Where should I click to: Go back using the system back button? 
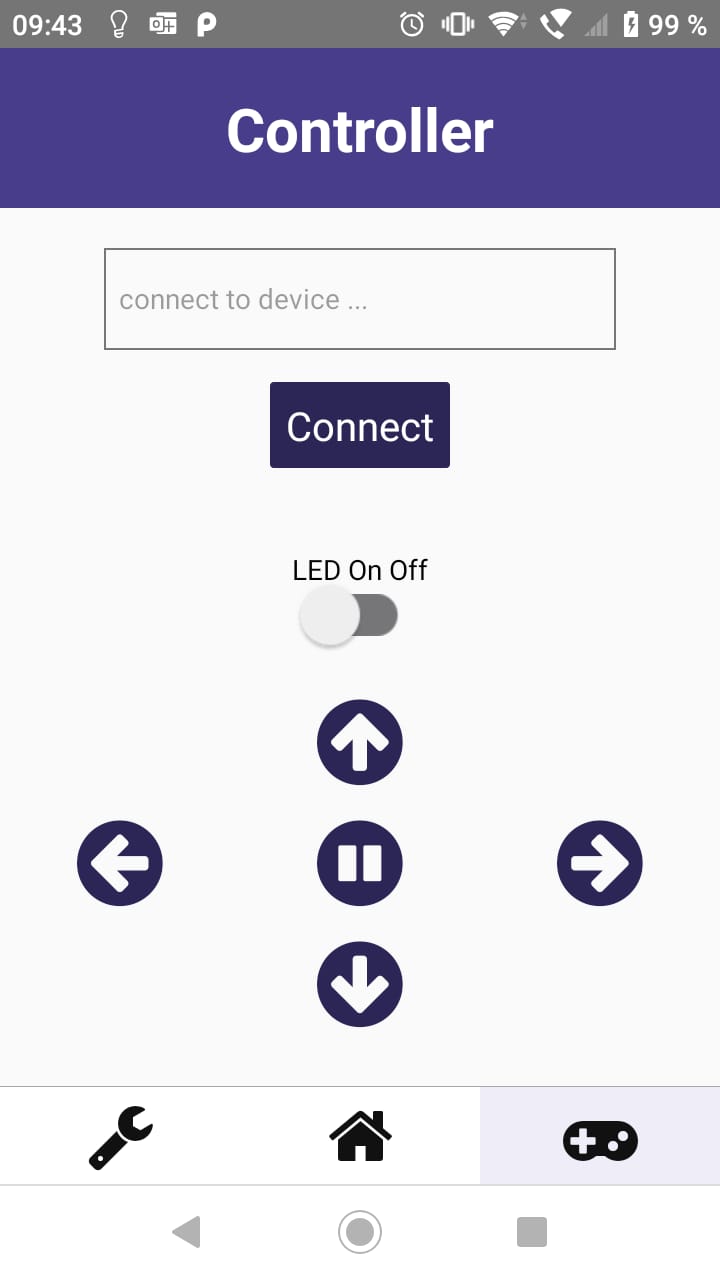coord(187,1232)
